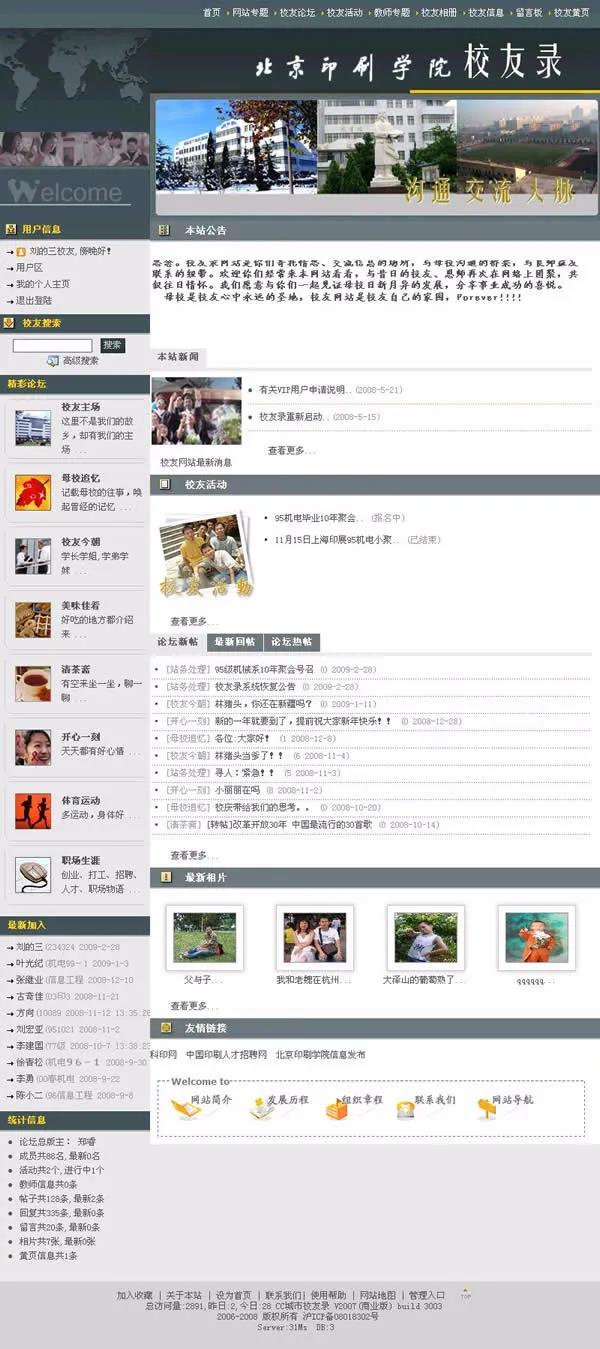Open the 留言板 page
The image size is (600, 1349).
tap(529, 13)
